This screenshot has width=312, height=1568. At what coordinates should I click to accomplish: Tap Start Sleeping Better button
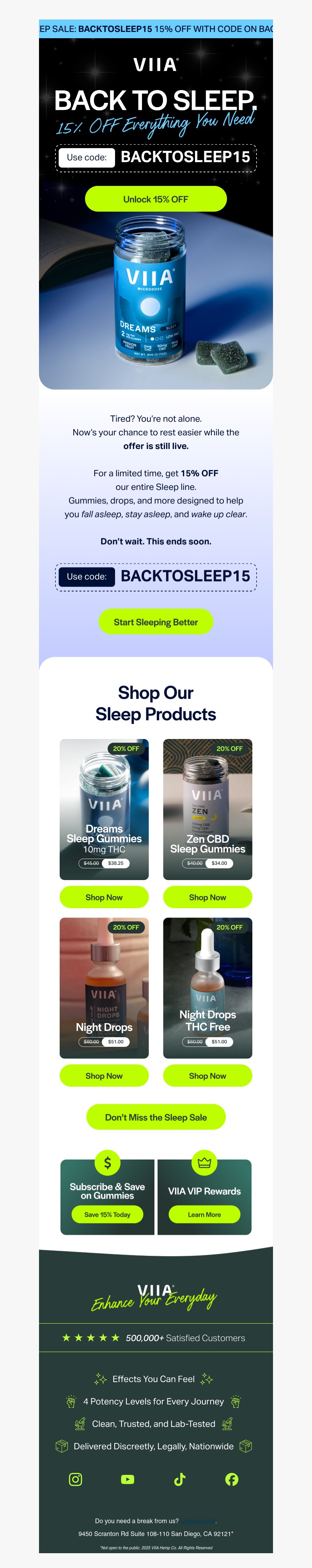pos(155,622)
